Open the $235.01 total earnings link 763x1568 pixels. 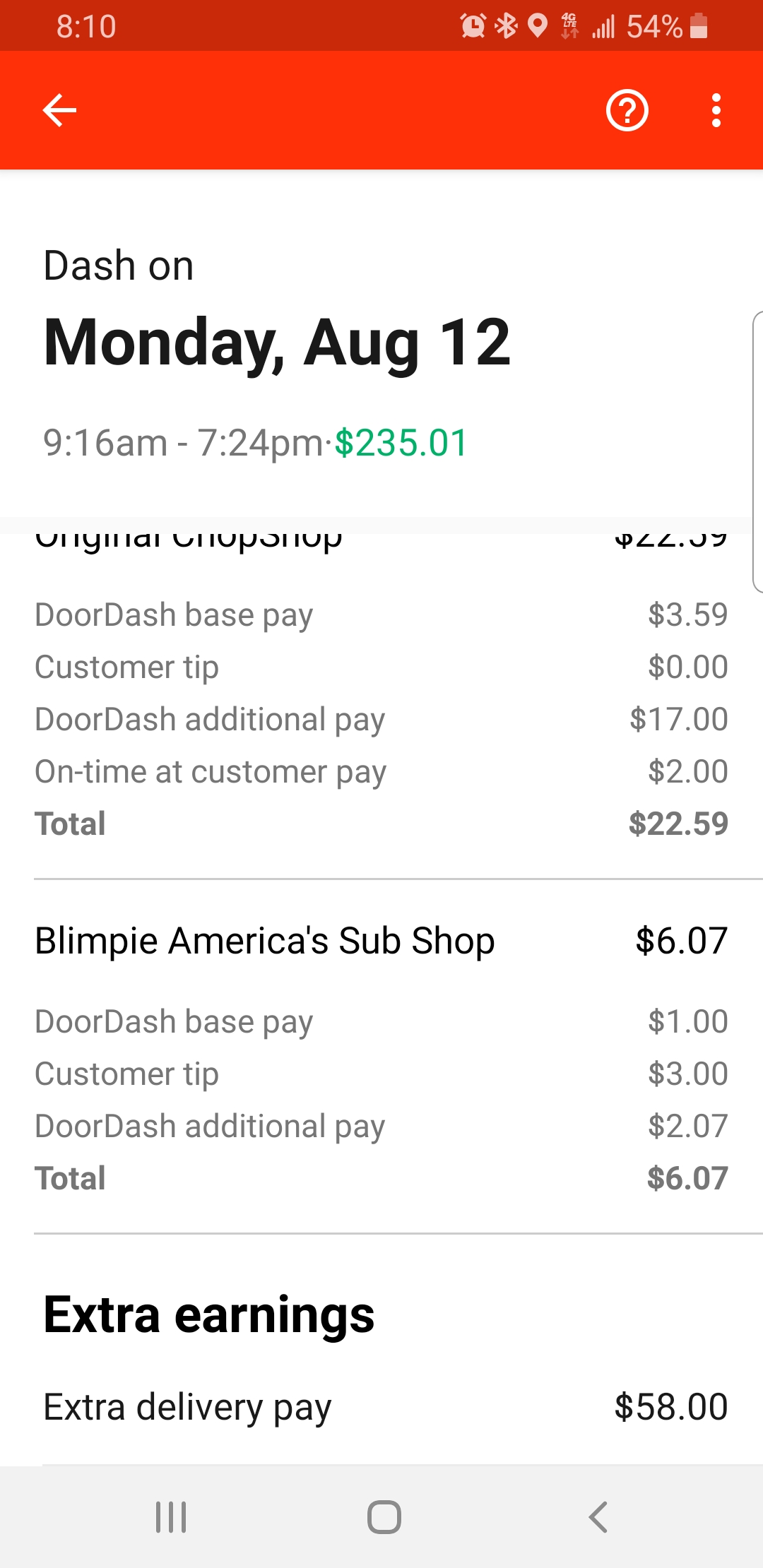[x=401, y=443]
